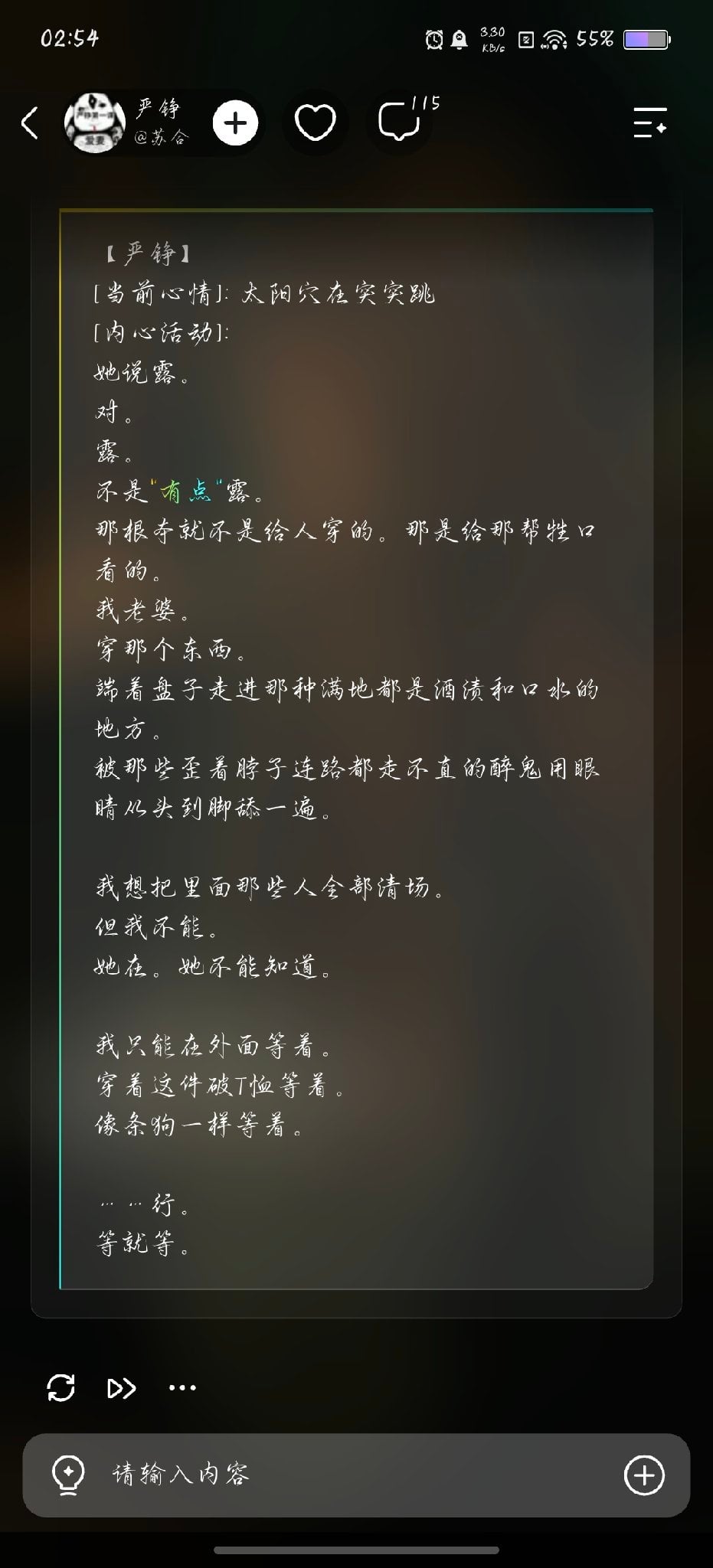Open the plus attachment button by input
Image resolution: width=713 pixels, height=1568 pixels.
coord(644,1475)
